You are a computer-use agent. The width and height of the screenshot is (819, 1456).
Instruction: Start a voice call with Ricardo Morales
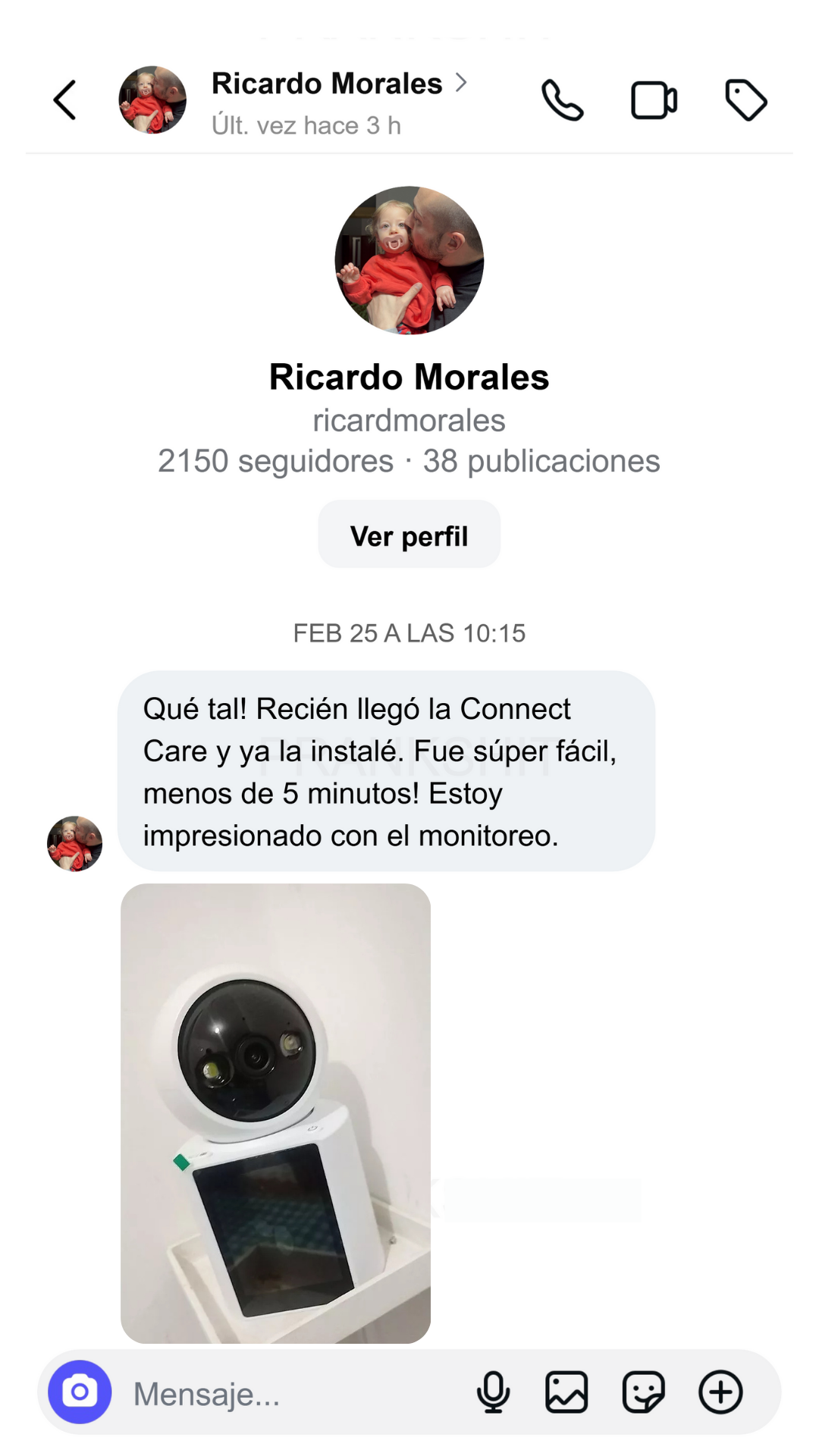pyautogui.click(x=562, y=100)
